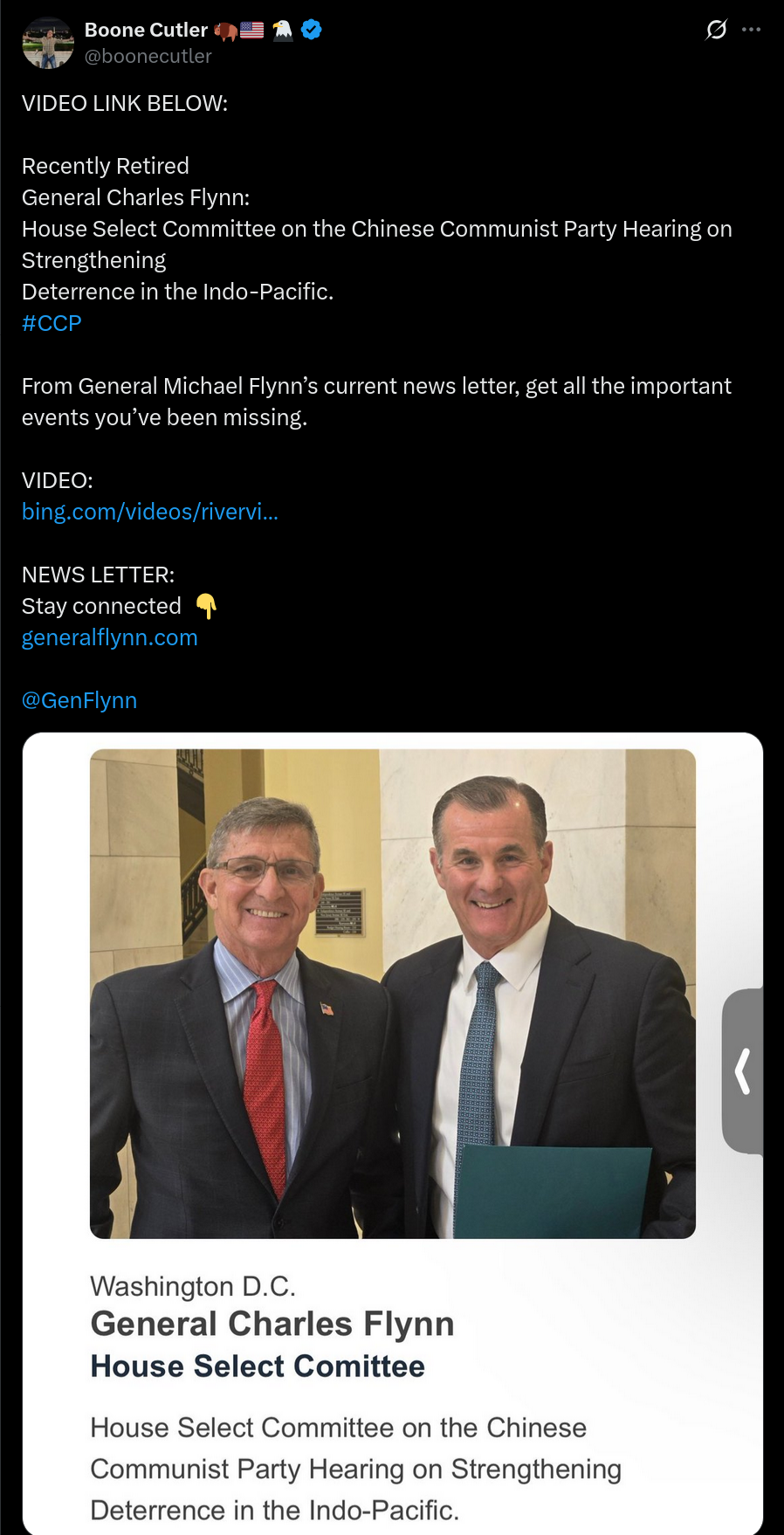Tap the side panel arrow handle
The width and height of the screenshot is (784, 1535).
(743, 1071)
